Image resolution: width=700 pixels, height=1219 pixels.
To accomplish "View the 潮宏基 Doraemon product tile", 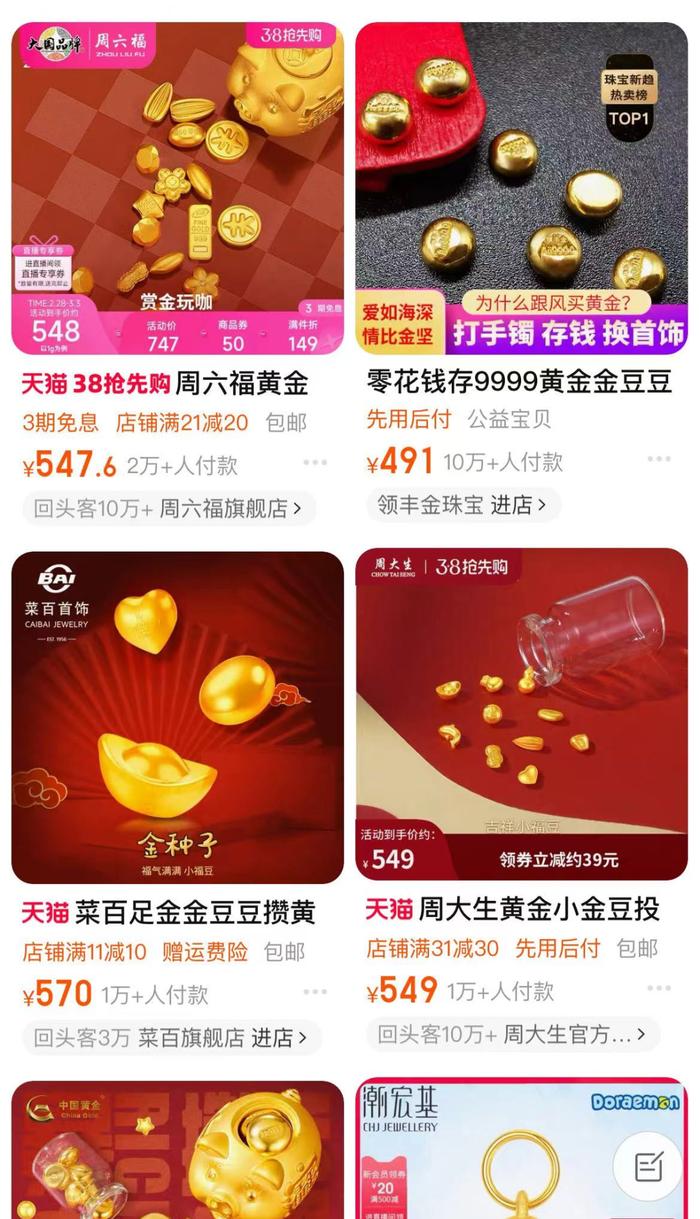I will pos(522,1149).
